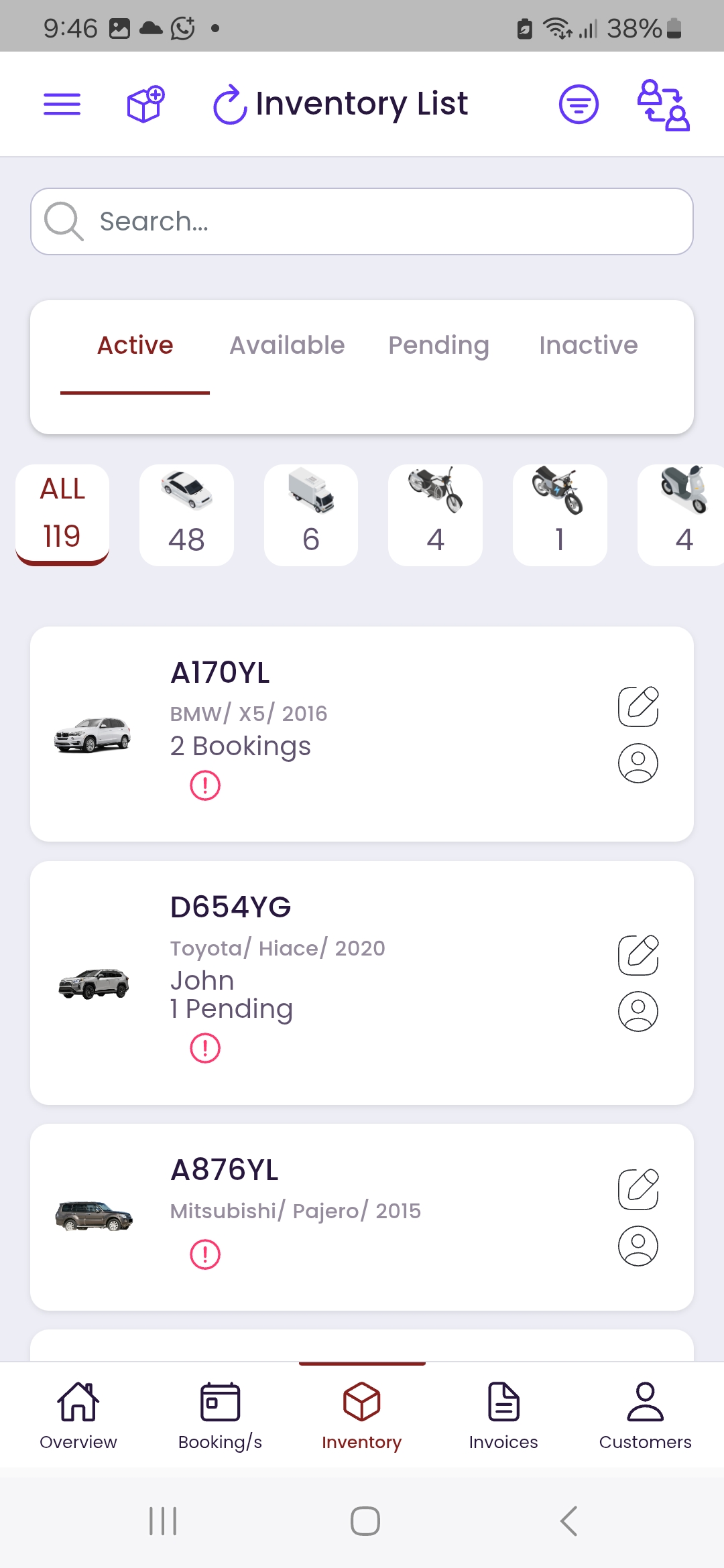View the alert icon on A876YL
724x1568 pixels.
205,1254
